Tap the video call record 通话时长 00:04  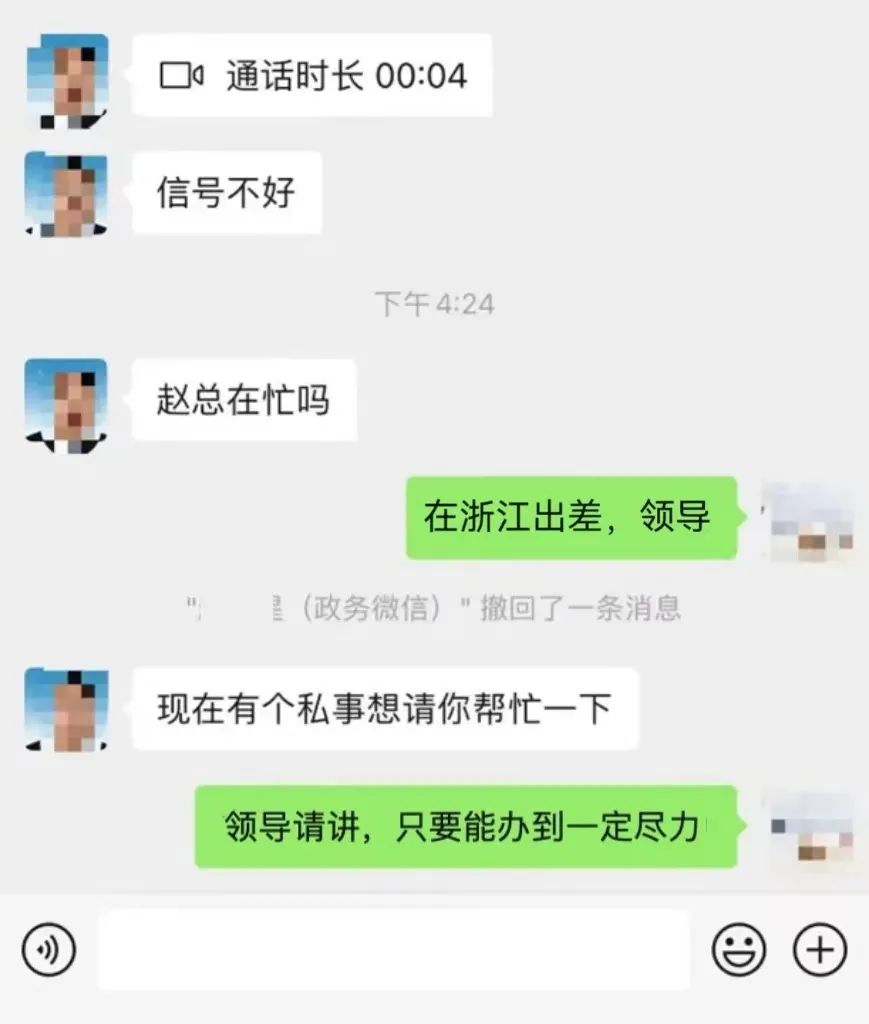312,76
